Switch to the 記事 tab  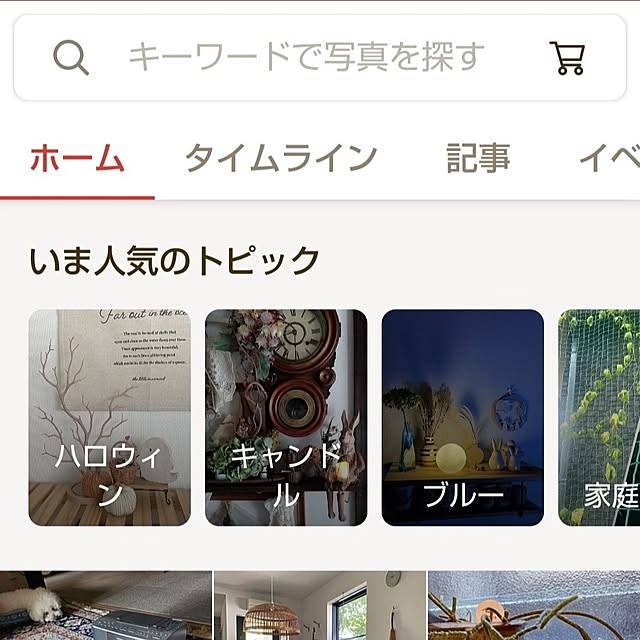[x=478, y=158]
